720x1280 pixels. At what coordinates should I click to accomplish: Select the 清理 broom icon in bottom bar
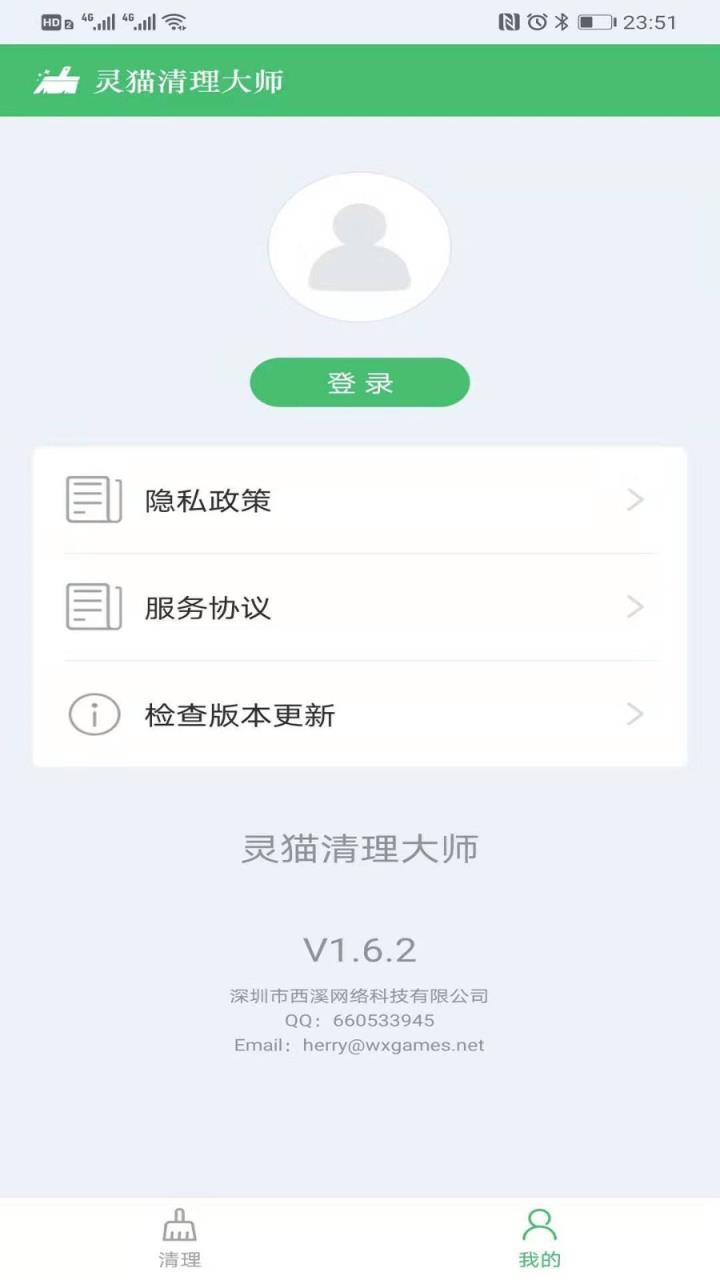181,1224
